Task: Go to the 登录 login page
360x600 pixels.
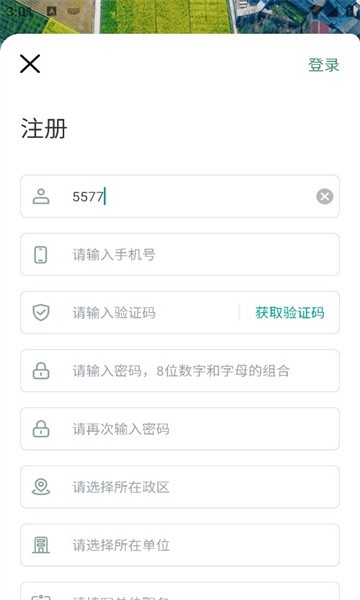Action: click(x=324, y=65)
